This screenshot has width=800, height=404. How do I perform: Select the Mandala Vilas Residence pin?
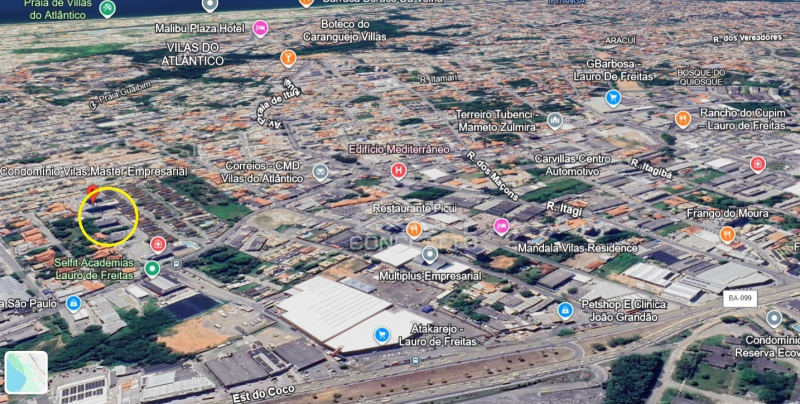[501, 225]
